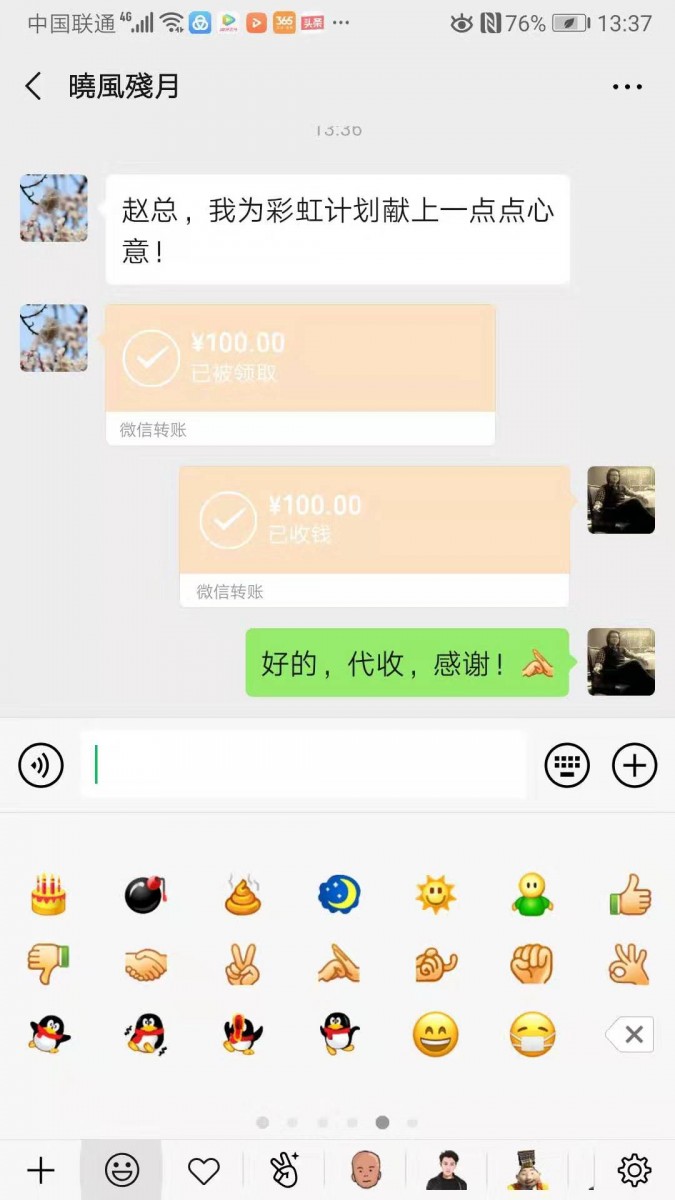The image size is (675, 1200).
Task: Open the favorite stickers heart tab
Action: point(203,1170)
